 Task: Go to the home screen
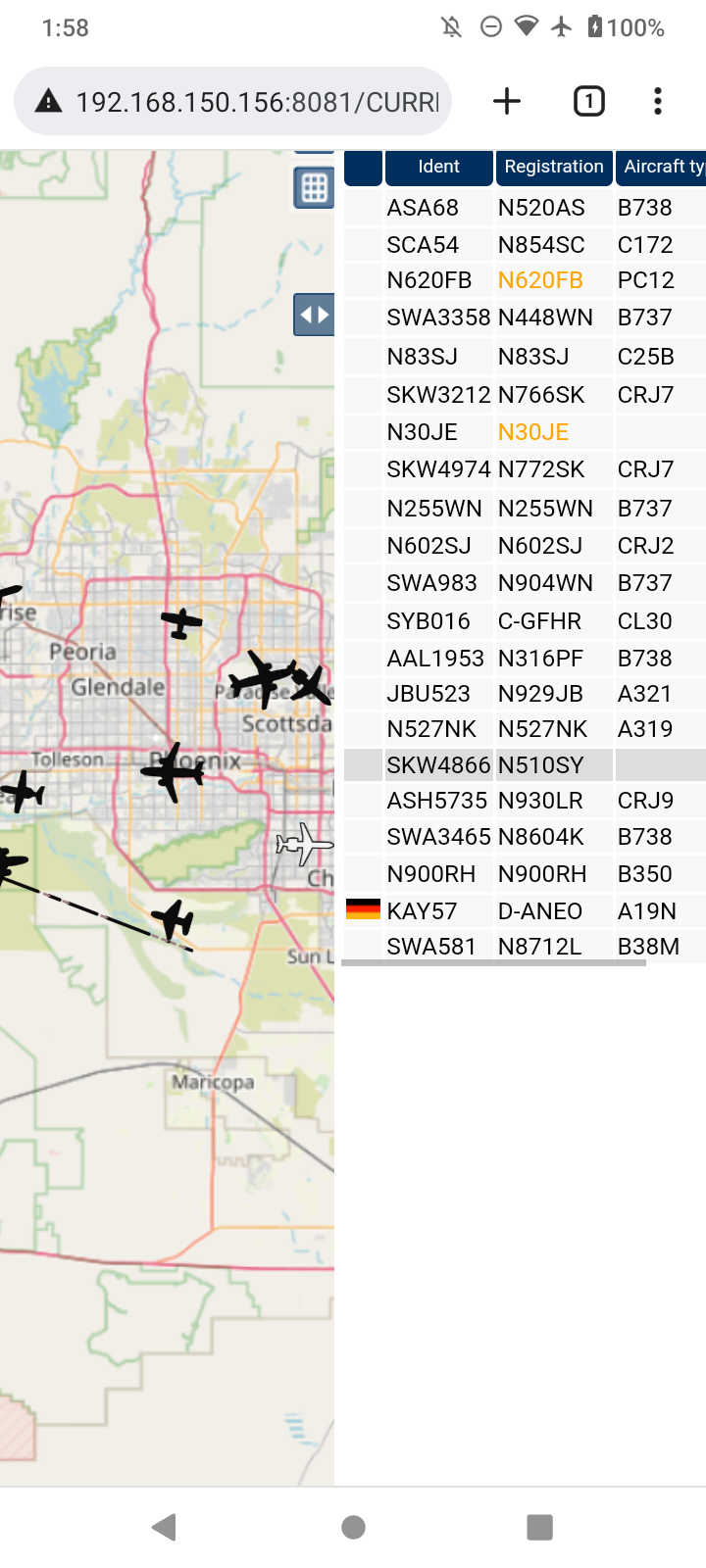pyautogui.click(x=353, y=1526)
